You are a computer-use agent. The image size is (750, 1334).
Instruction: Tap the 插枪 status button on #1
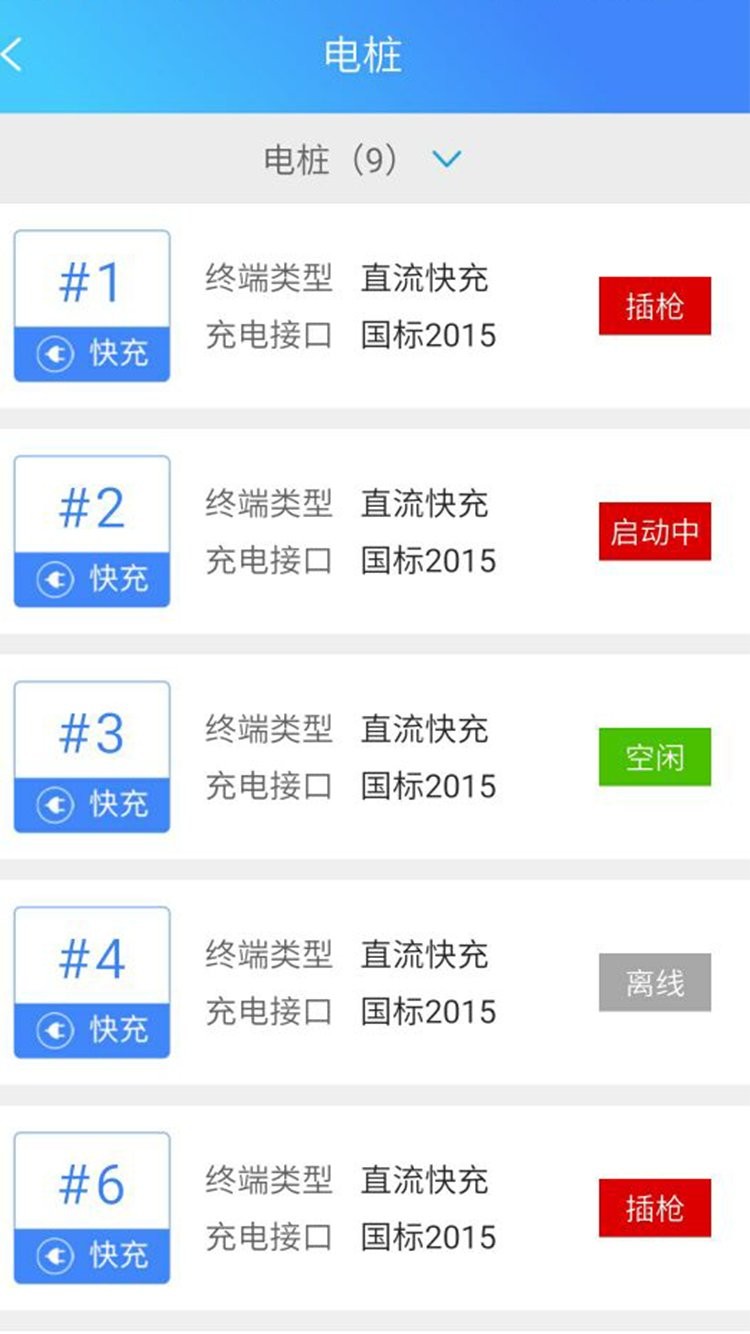click(655, 306)
